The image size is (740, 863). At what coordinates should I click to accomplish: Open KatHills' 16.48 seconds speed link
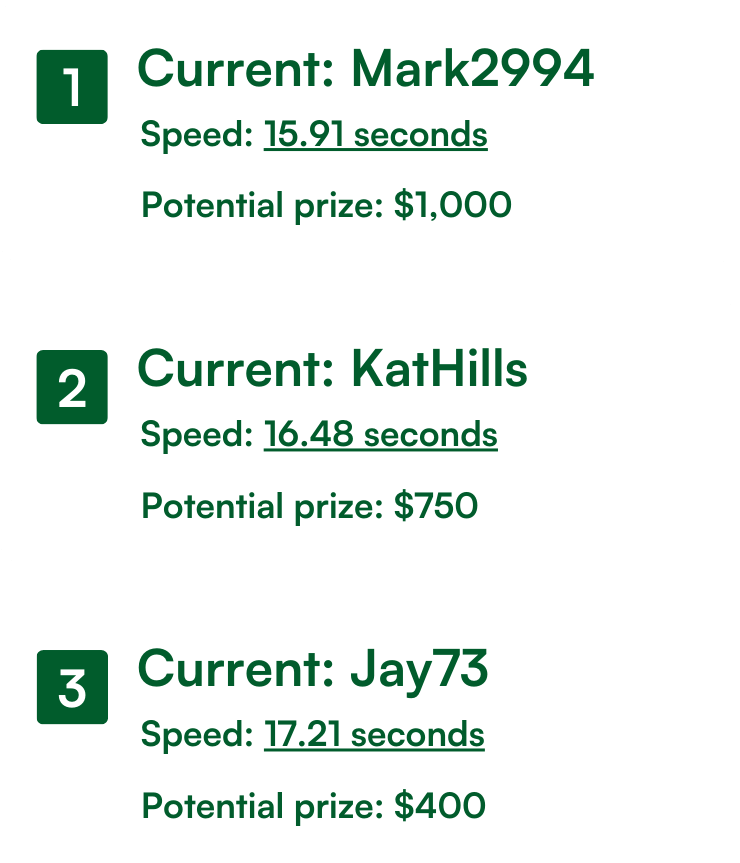click(x=380, y=435)
